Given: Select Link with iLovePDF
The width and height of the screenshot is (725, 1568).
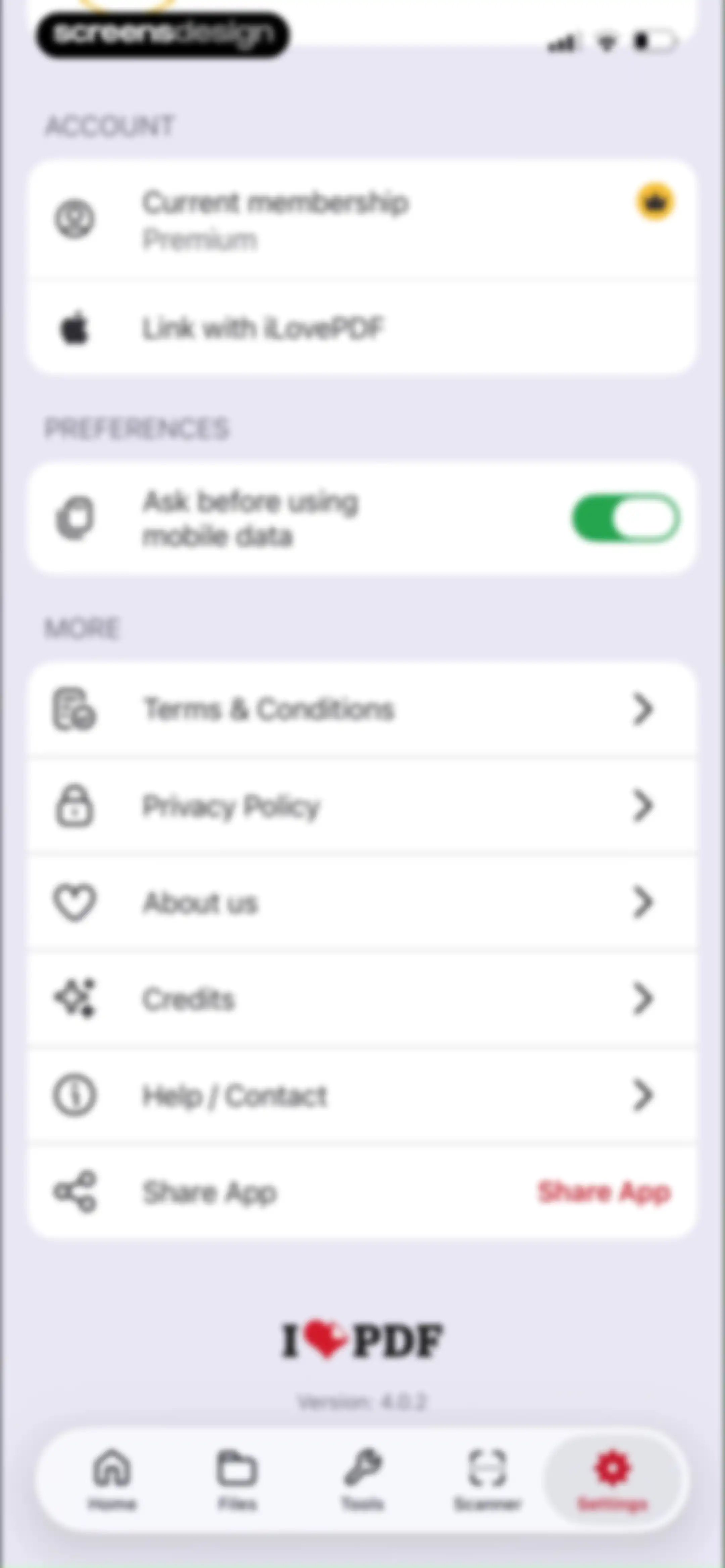Looking at the screenshot, I should click(x=362, y=329).
